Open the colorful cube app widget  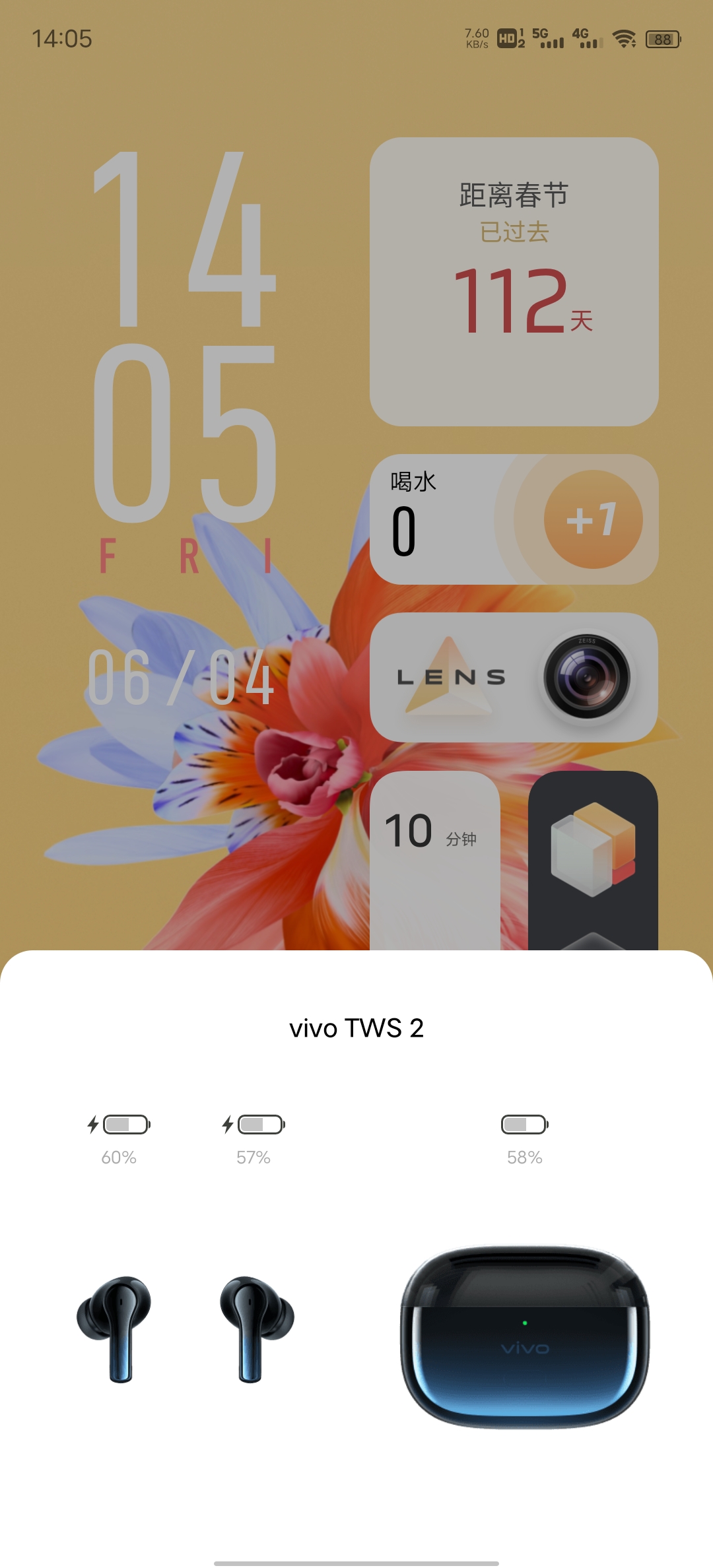[593, 851]
